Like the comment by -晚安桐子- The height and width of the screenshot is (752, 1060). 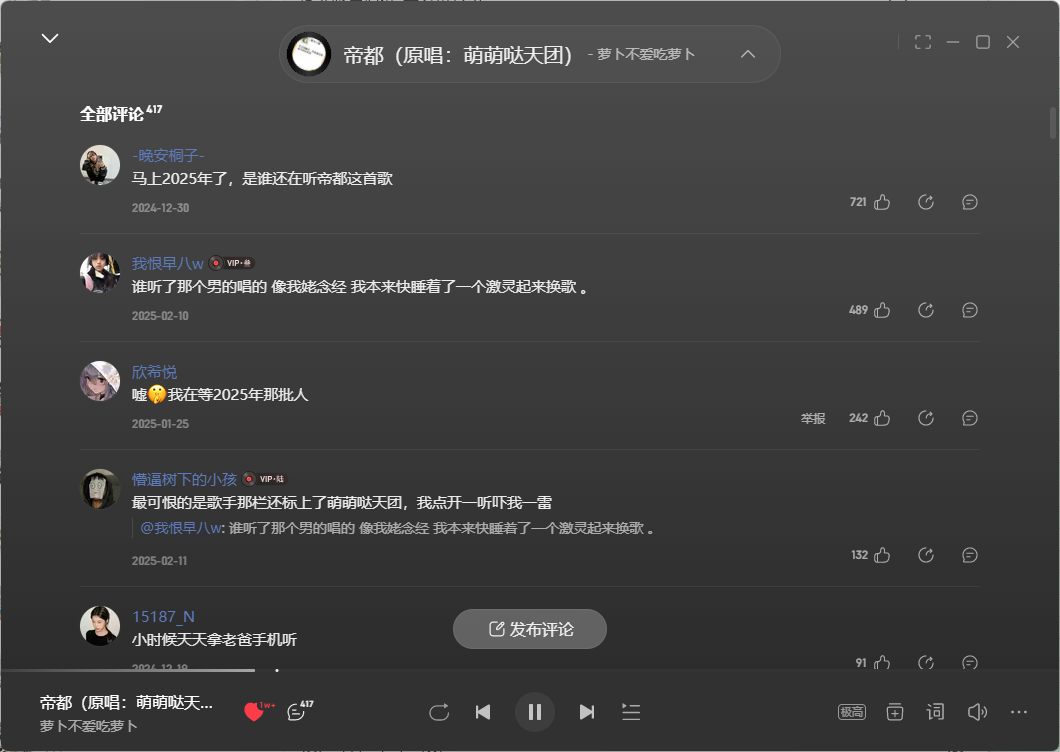(x=882, y=202)
